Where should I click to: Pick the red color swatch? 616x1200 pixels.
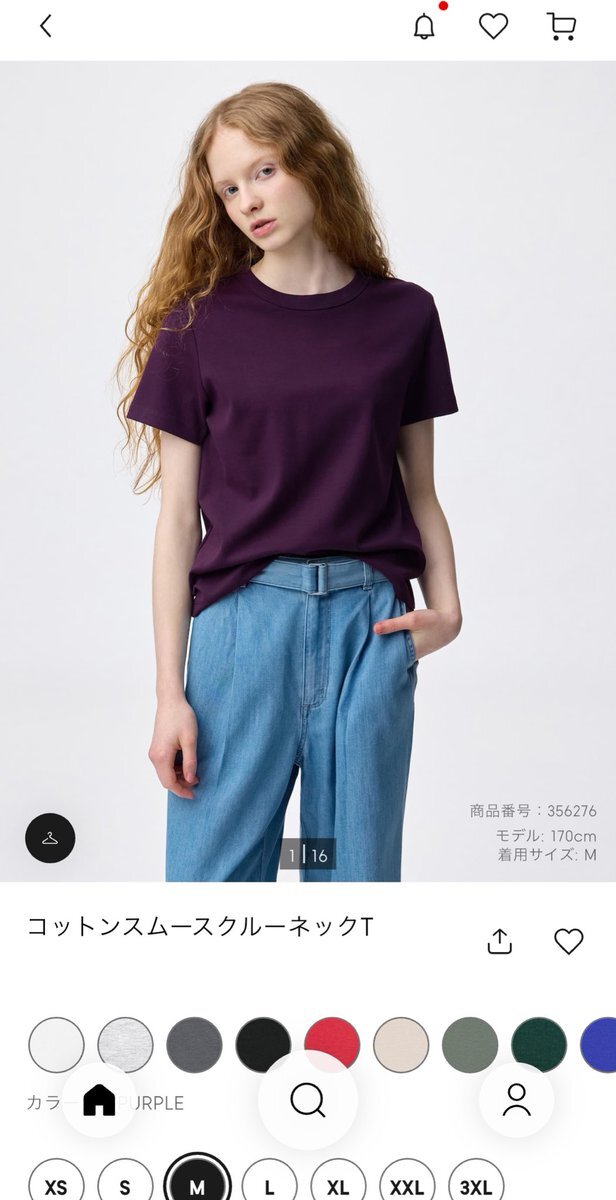coord(332,1045)
